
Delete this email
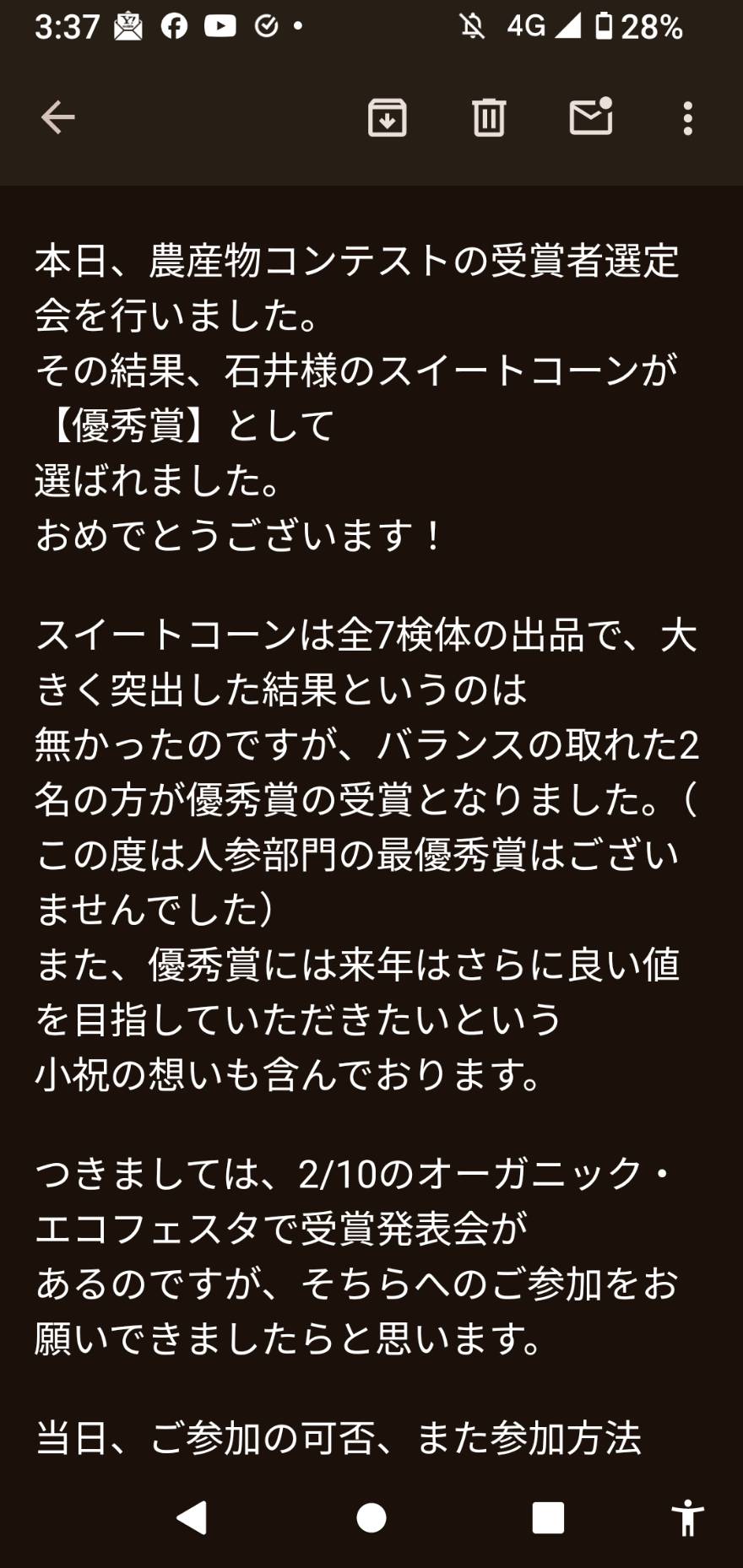pos(489,117)
